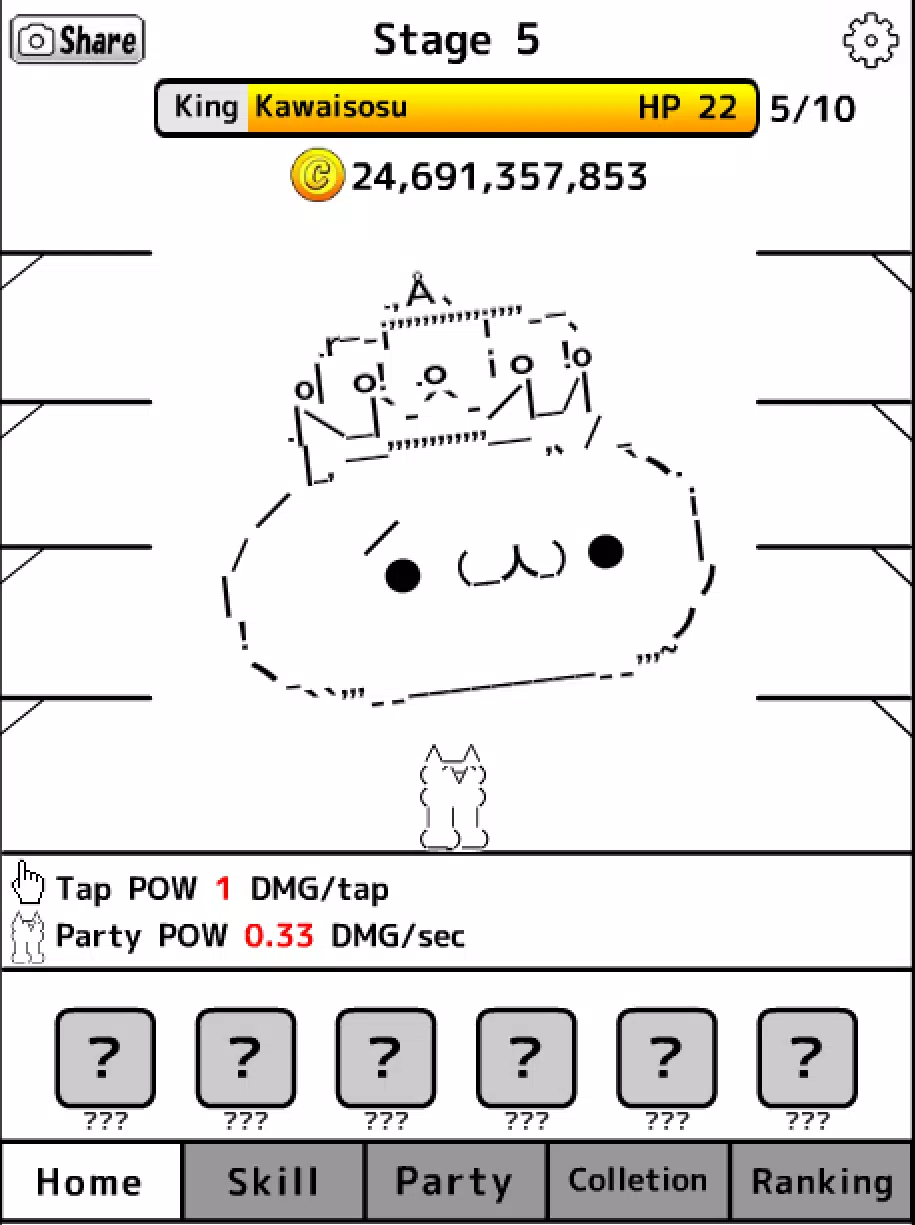915x1225 pixels.
Task: Click the gold coin currency icon
Action: point(317,178)
